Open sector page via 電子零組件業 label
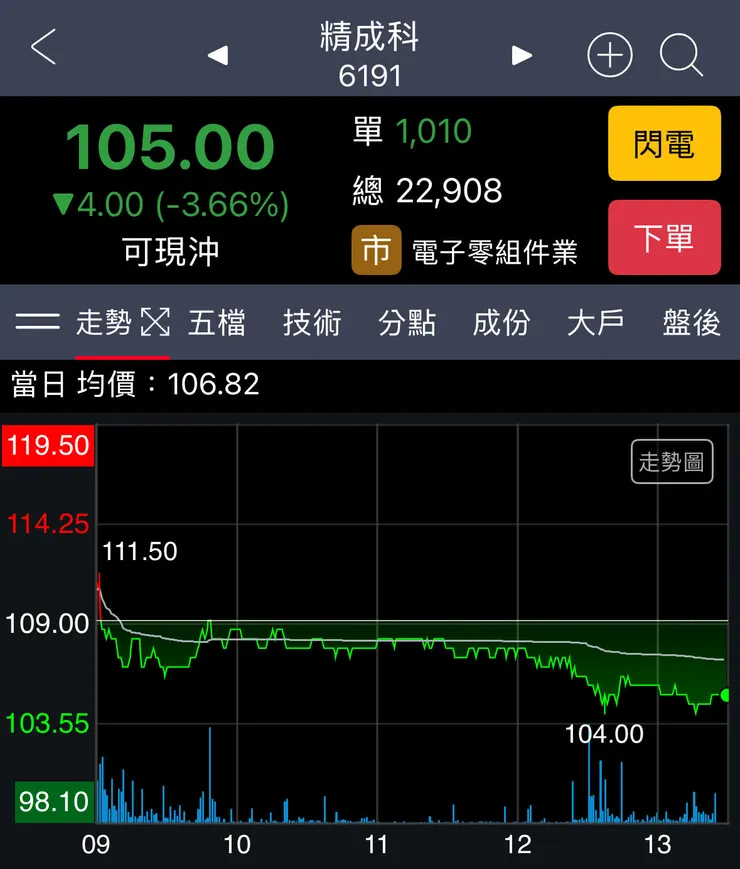The height and width of the screenshot is (869, 740). coord(497,252)
